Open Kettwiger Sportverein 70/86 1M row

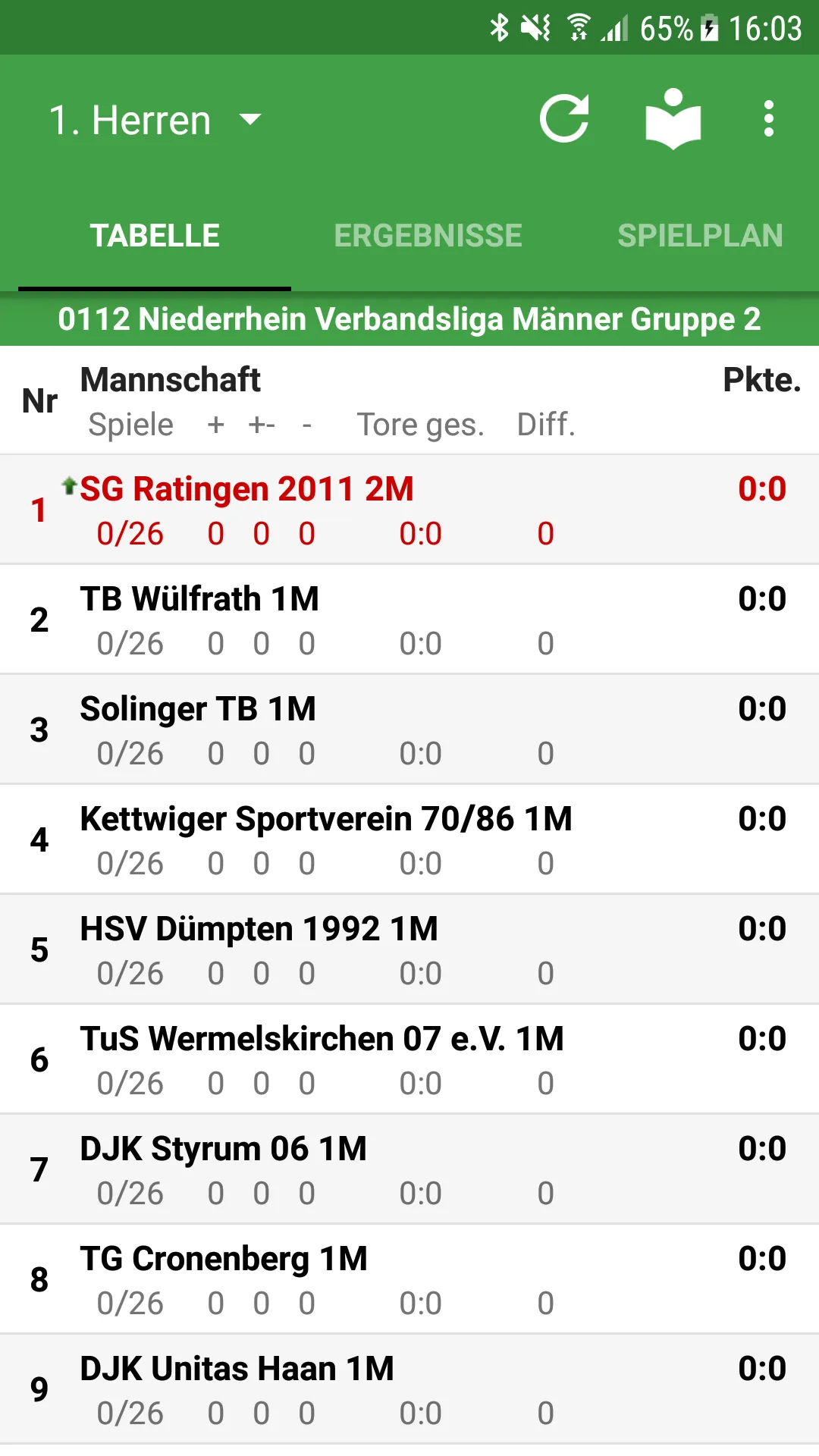409,839
